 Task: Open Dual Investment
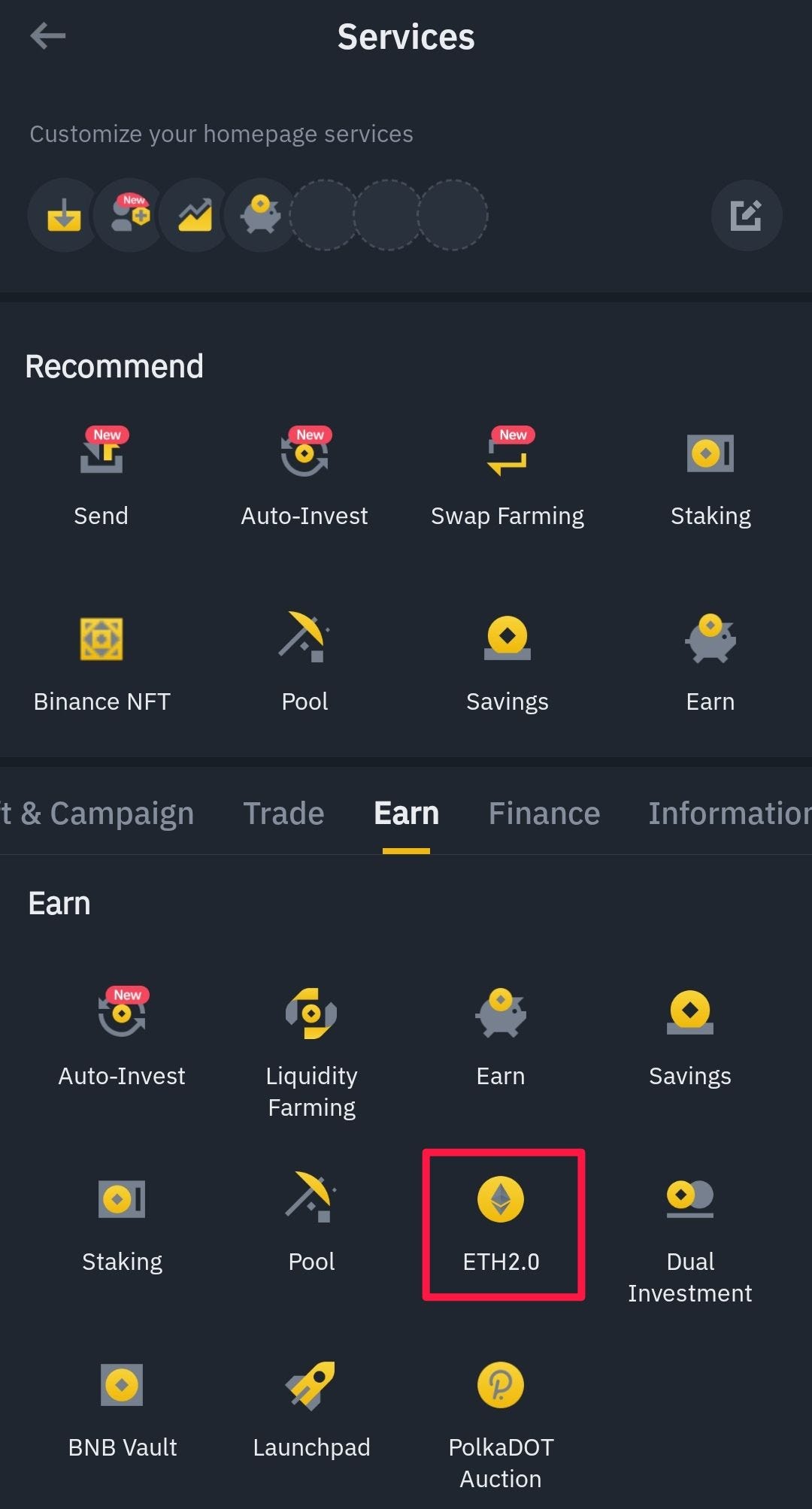[690, 1241]
